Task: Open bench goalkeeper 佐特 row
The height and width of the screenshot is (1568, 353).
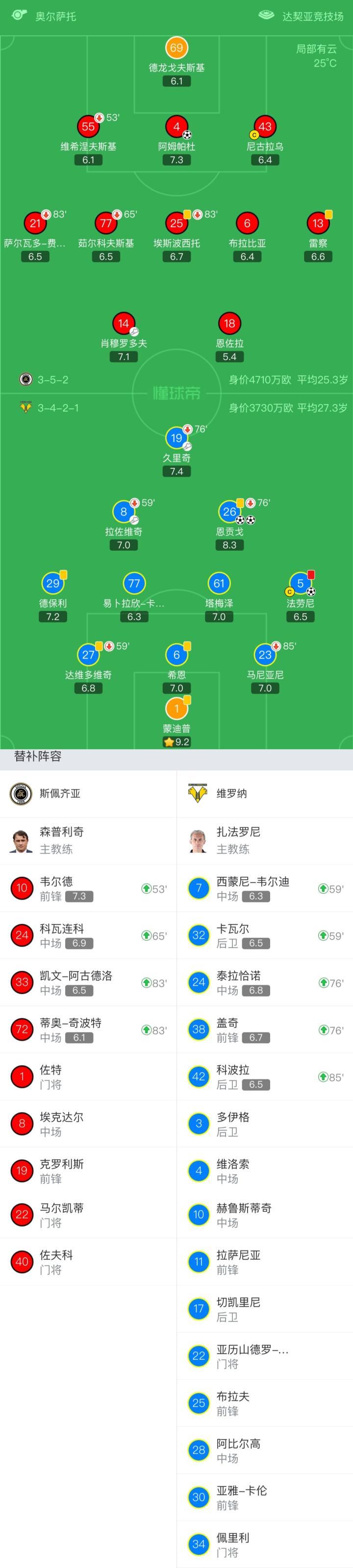Action: pos(88,1077)
